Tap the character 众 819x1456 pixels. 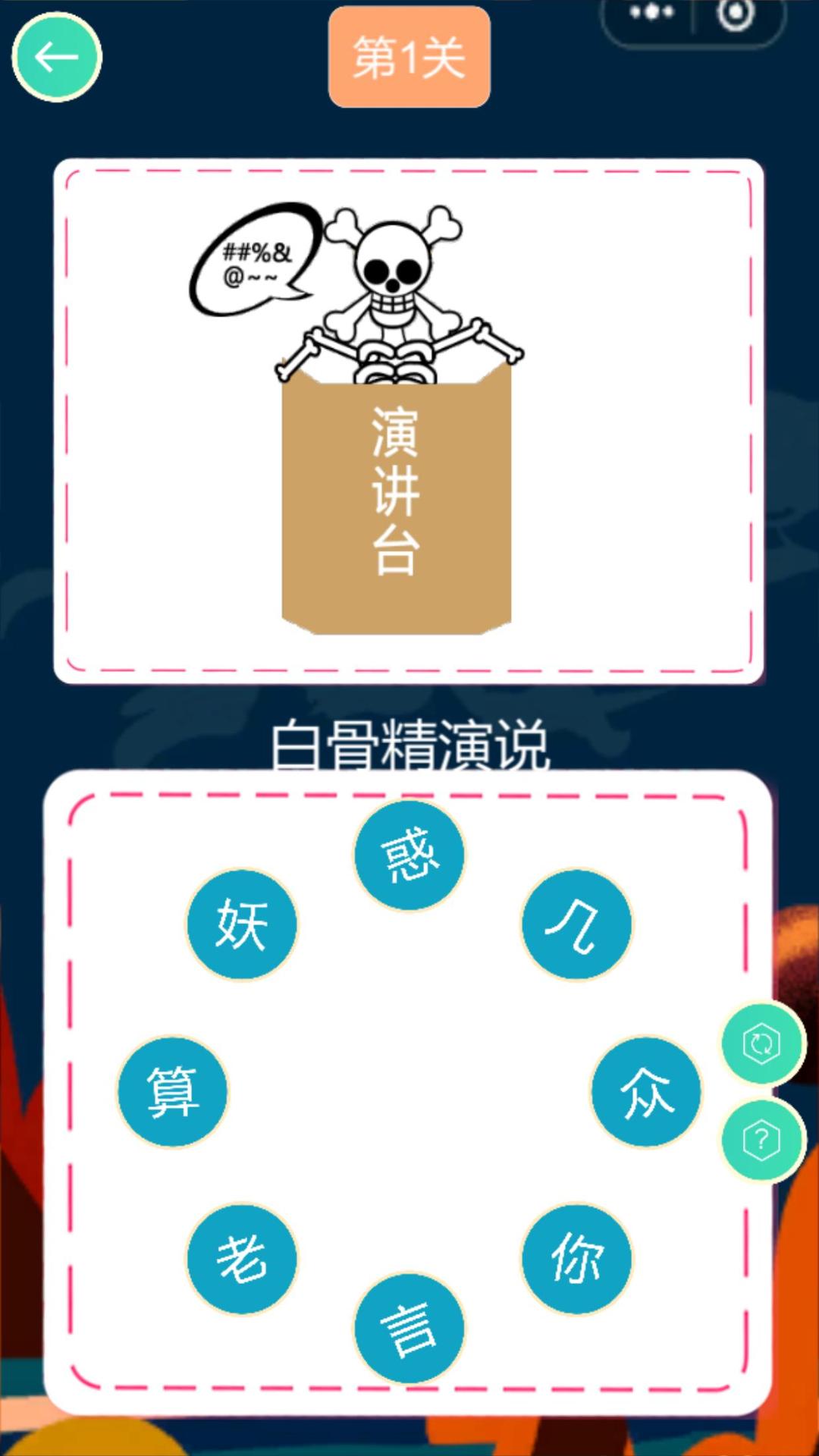(646, 1091)
